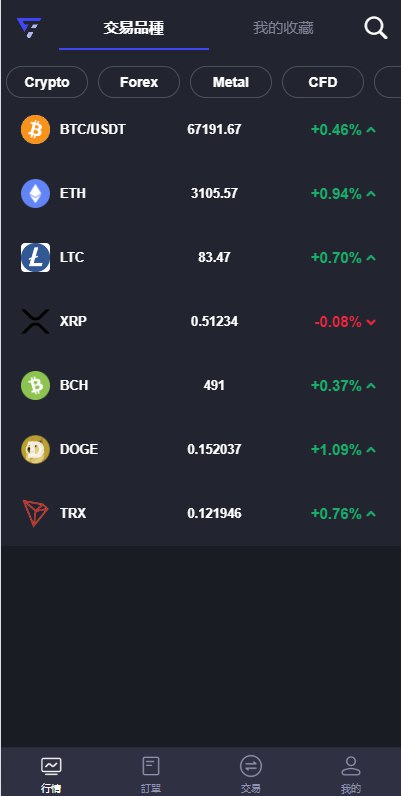The height and width of the screenshot is (796, 401).
Task: Open the ETH market row
Action: pyautogui.click(x=200, y=193)
